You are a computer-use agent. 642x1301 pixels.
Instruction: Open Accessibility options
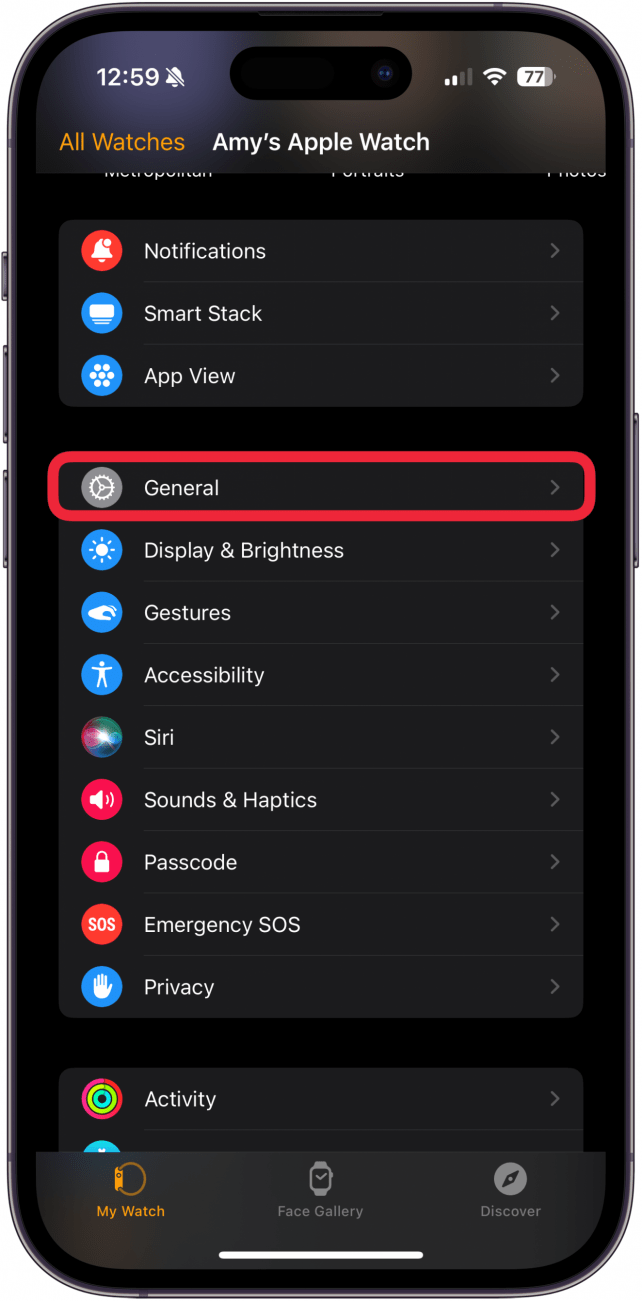(x=320, y=675)
